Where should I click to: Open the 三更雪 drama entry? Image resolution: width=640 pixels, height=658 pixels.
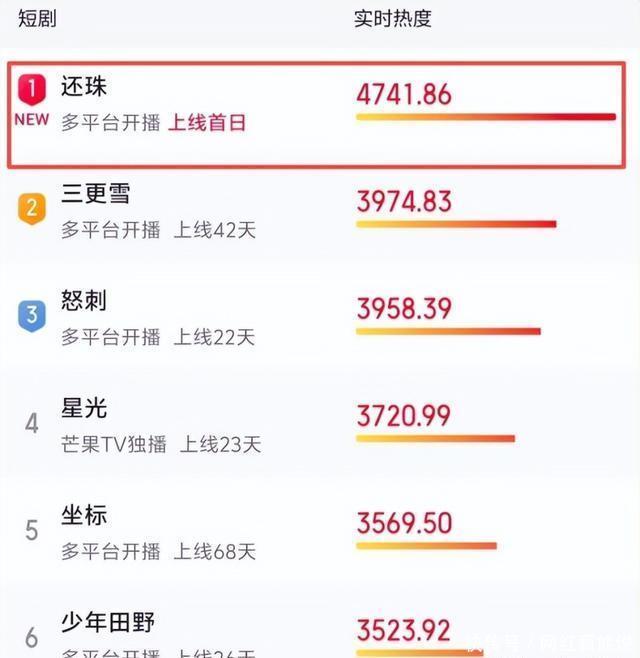(x=320, y=212)
